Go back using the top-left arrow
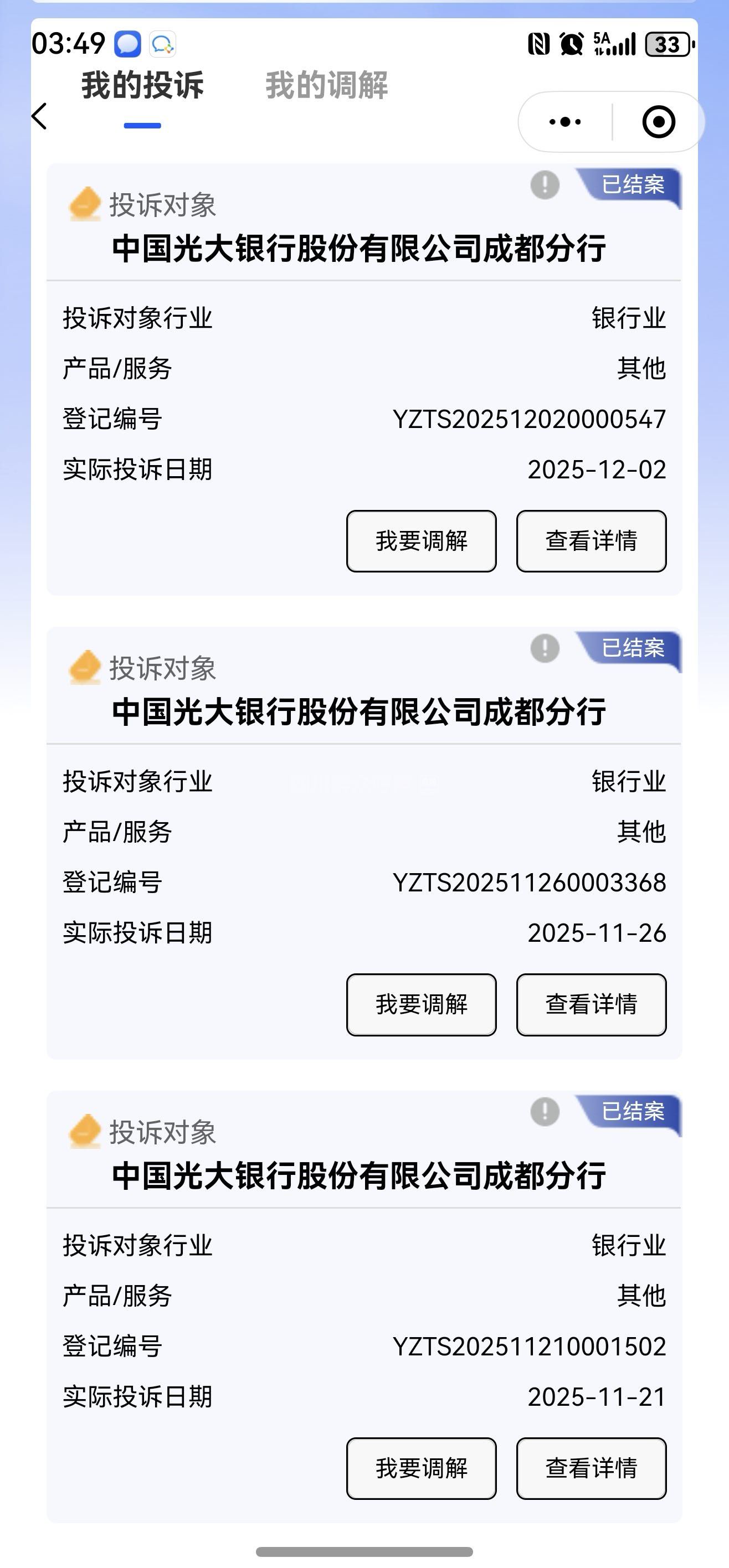 [39, 116]
